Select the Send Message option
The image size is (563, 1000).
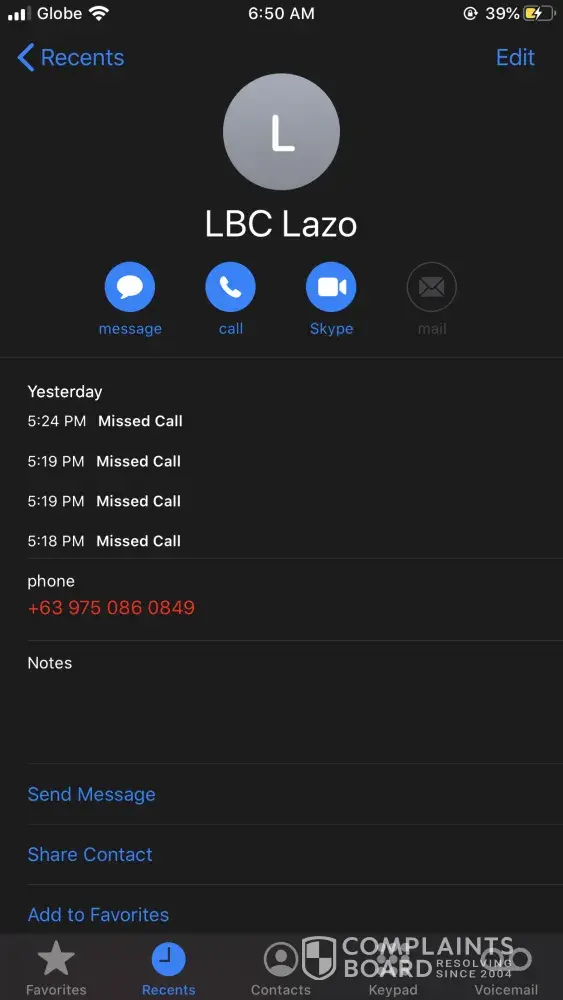(x=91, y=794)
